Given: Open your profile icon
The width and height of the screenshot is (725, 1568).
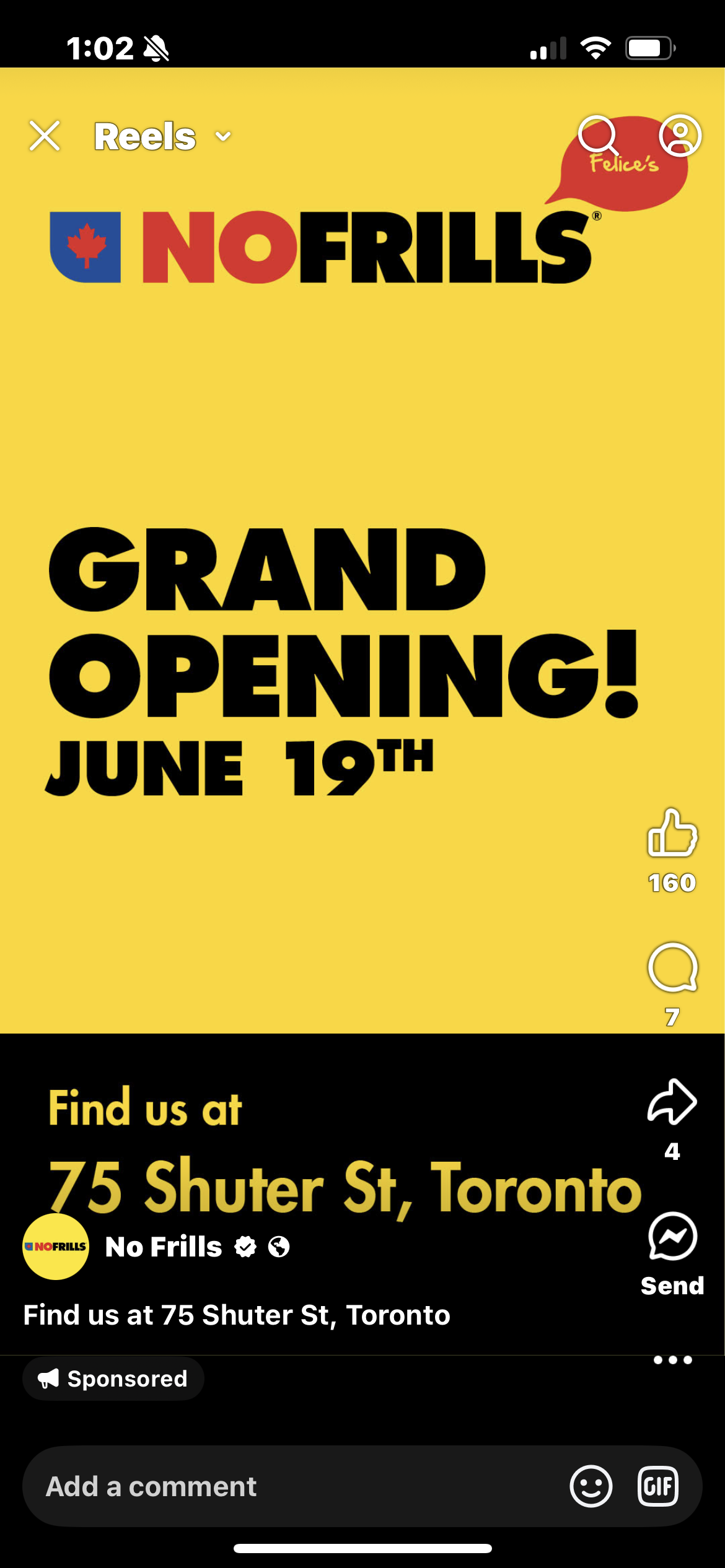Looking at the screenshot, I should pos(680,136).
